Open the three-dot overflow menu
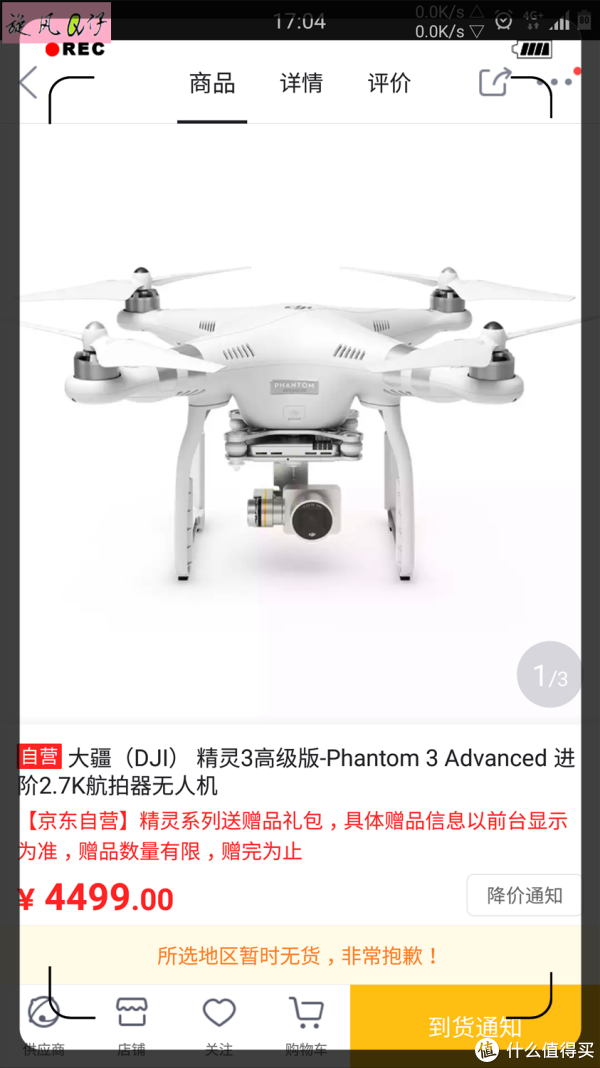Viewport: 600px width, 1068px height. click(556, 82)
